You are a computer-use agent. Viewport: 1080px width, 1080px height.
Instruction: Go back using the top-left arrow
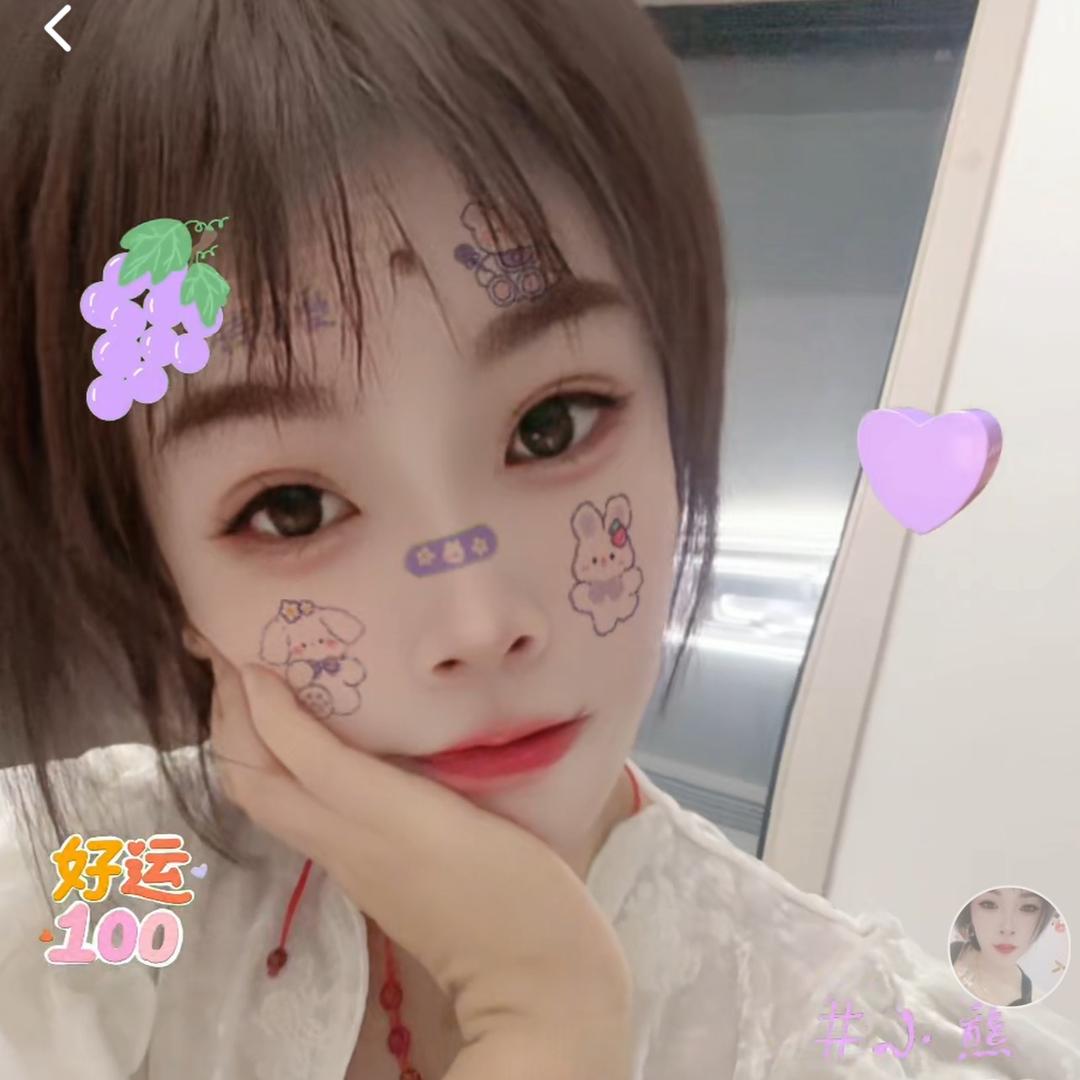[x=58, y=29]
